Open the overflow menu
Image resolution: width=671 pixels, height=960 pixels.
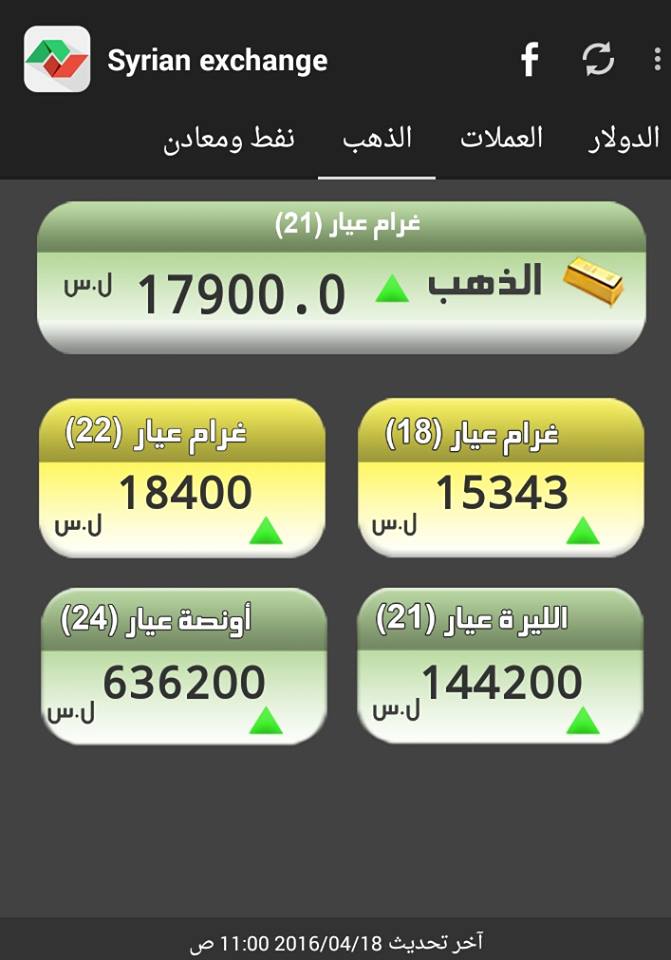pyautogui.click(x=656, y=60)
